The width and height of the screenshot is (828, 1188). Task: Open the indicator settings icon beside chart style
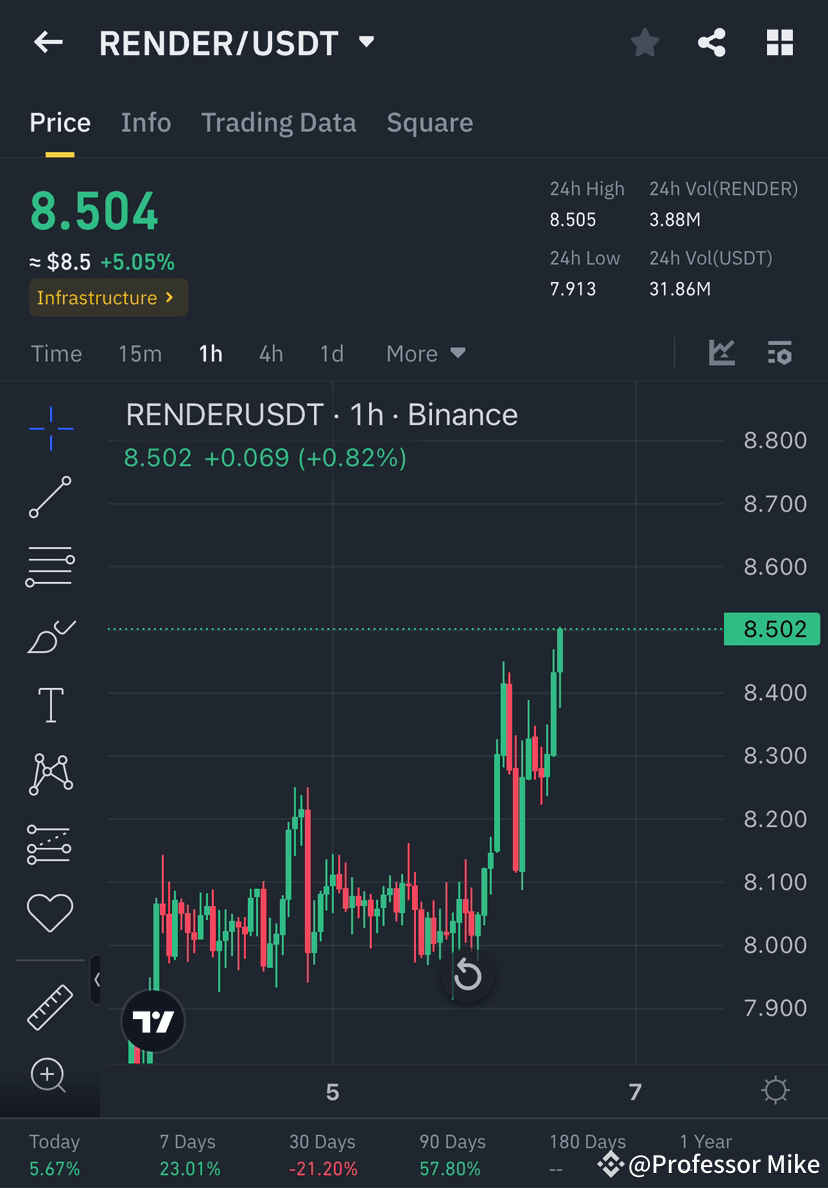pyautogui.click(x=779, y=353)
